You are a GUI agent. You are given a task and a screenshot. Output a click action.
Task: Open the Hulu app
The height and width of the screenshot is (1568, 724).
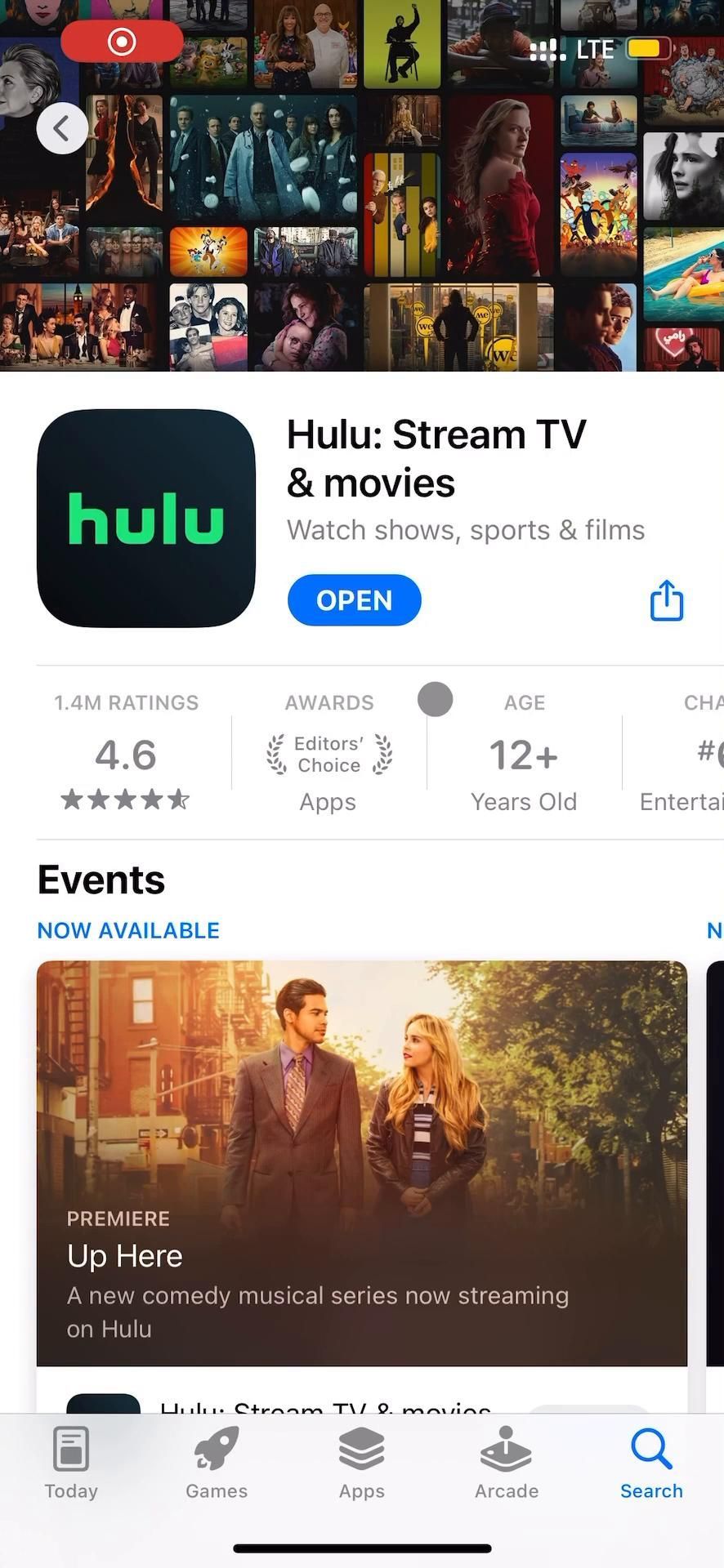tap(354, 600)
